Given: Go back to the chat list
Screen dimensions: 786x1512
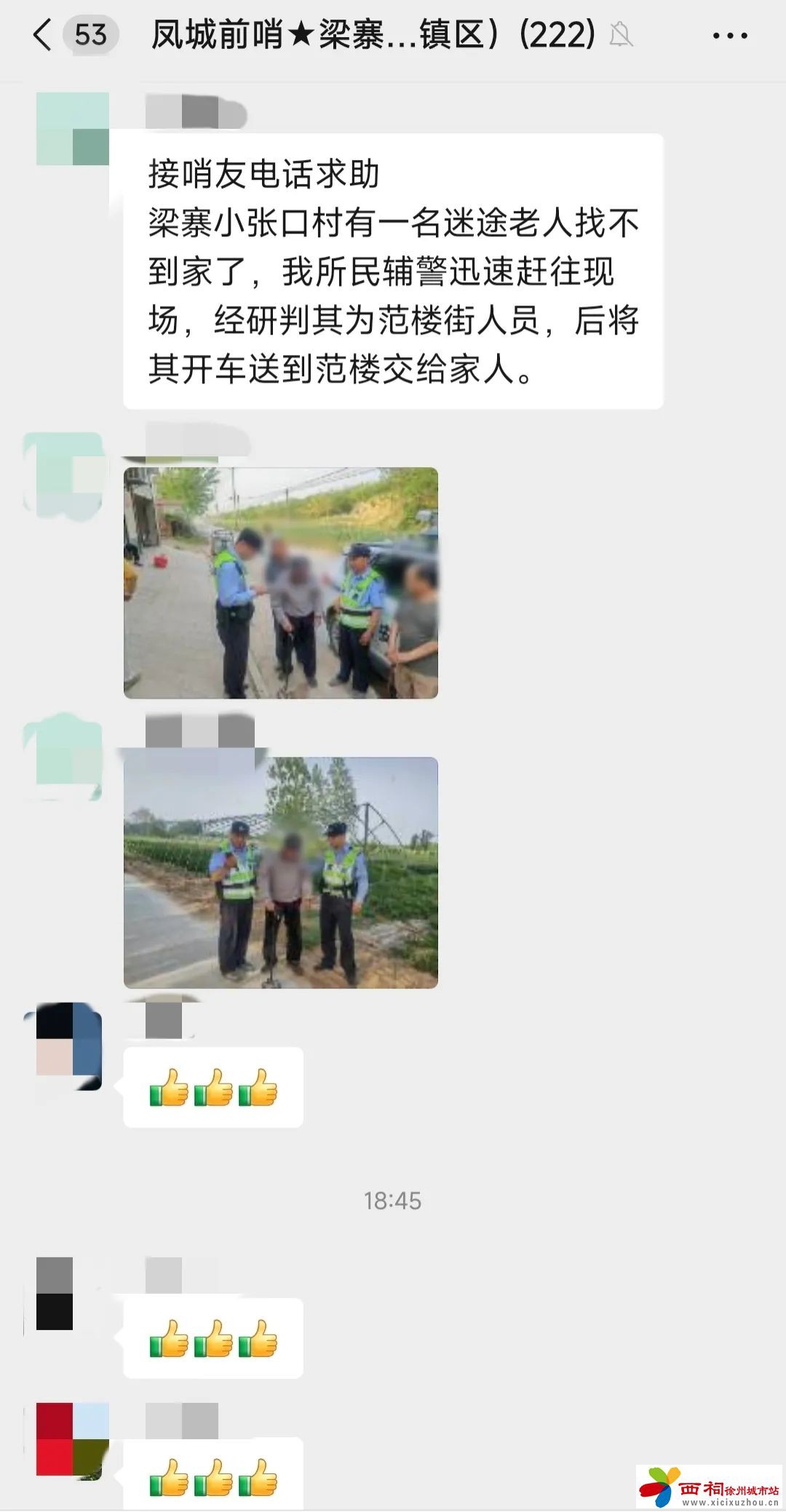Looking at the screenshot, I should [x=44, y=35].
